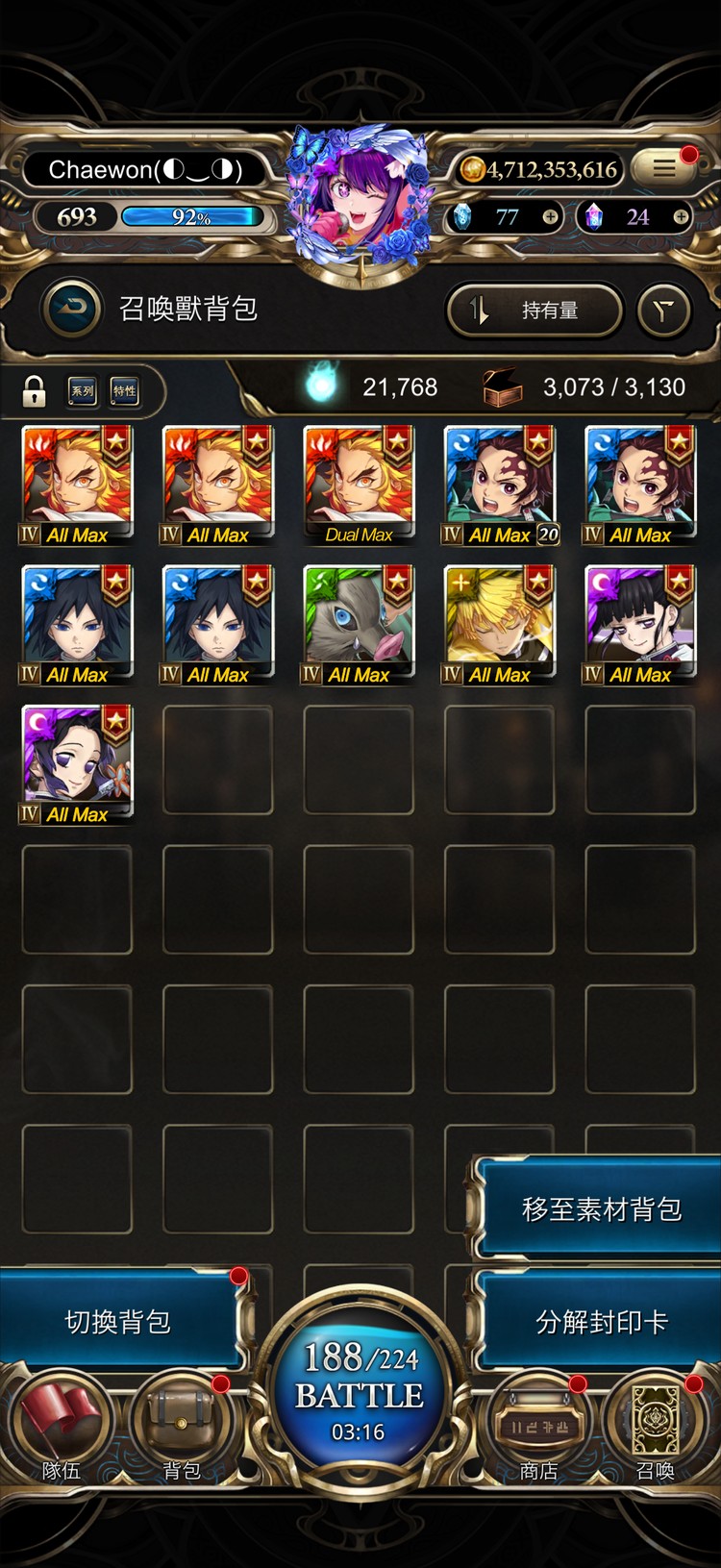This screenshot has width=721, height=1568.
Task: Tap 切換背包 to switch inventory
Action: pos(118,1322)
